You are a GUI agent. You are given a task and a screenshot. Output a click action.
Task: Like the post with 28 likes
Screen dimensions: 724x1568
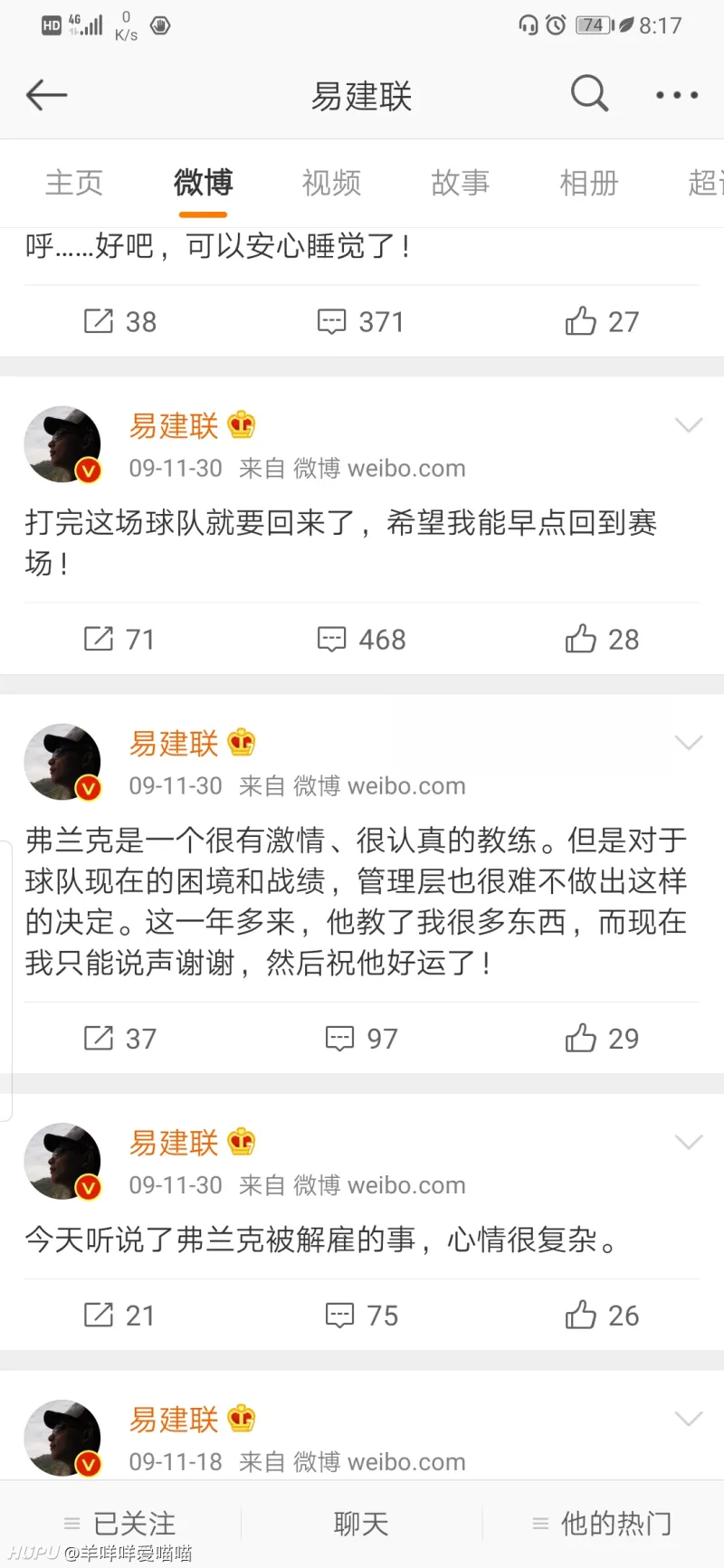[602, 639]
